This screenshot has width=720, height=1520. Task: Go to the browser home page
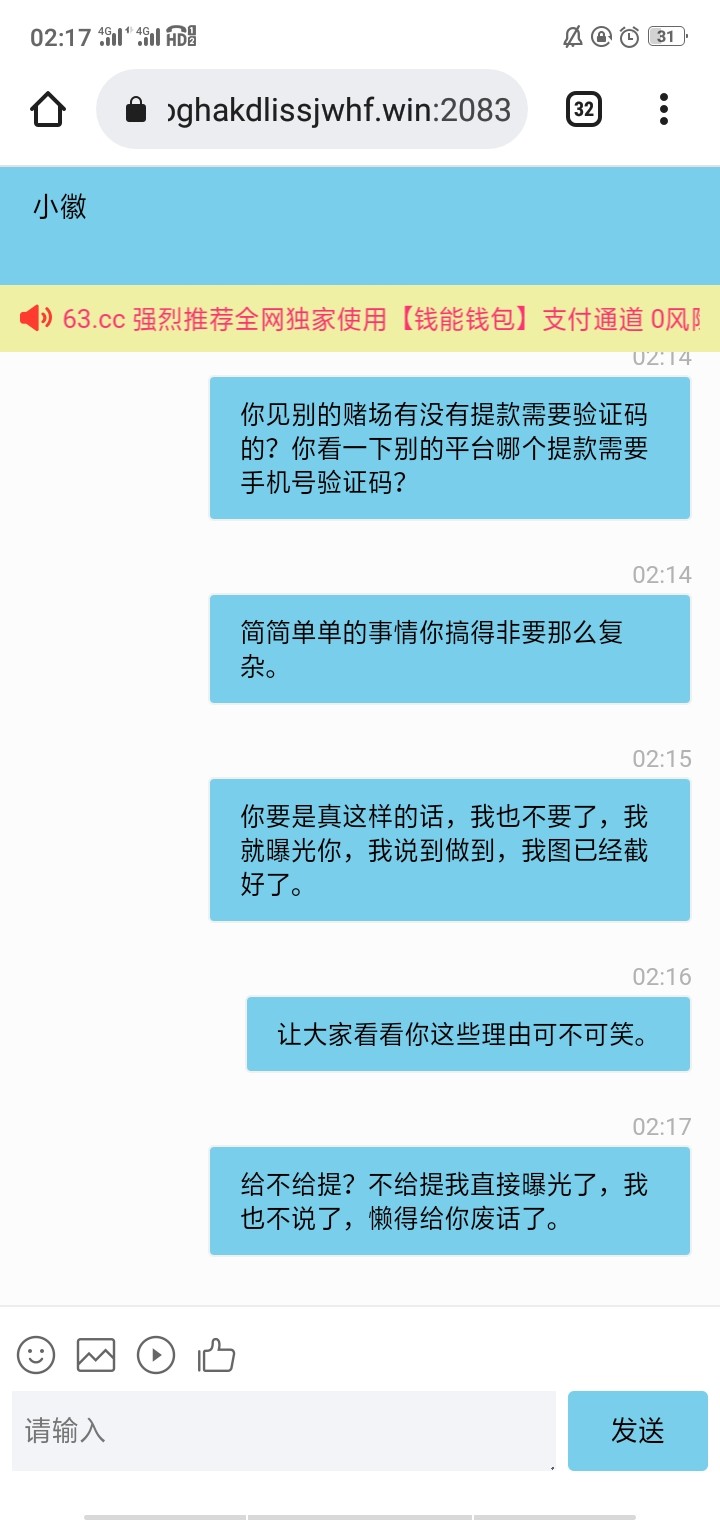pos(48,109)
